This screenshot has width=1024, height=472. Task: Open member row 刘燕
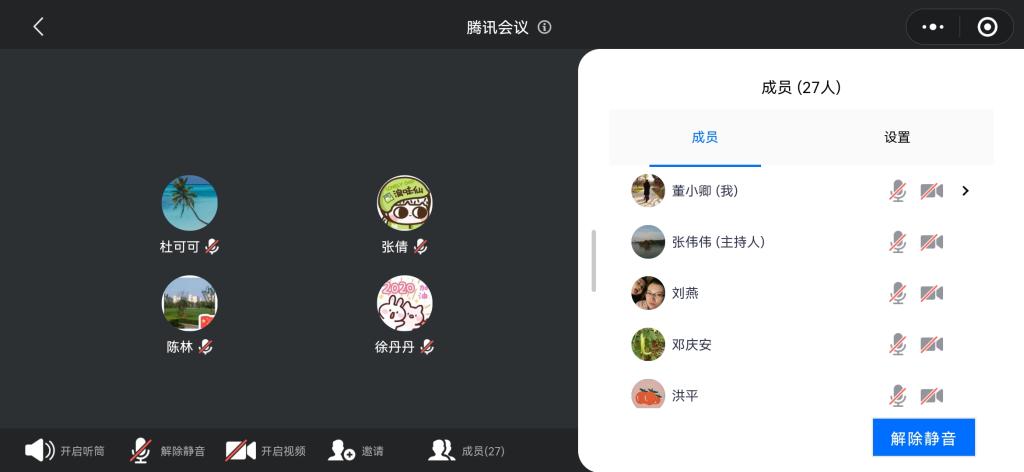coord(685,293)
